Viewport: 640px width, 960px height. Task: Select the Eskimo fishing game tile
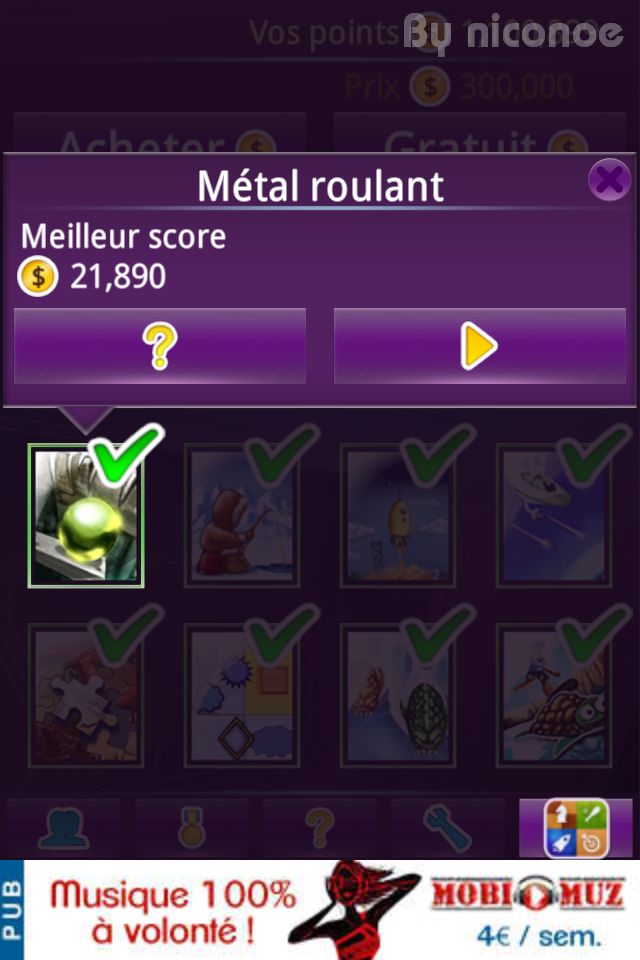click(241, 515)
